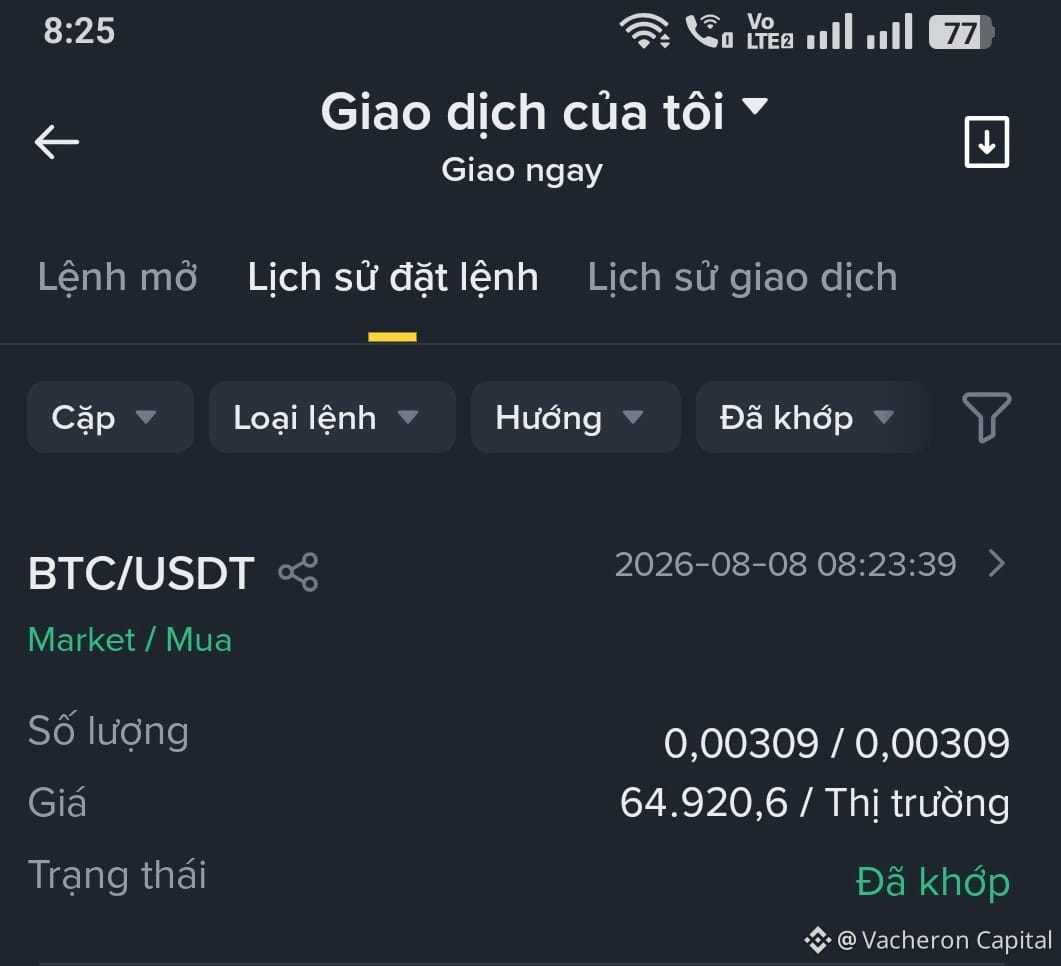Expand the Giao dịch của tôi dropdown
Viewport: 1061px width, 966px height.
pyautogui.click(x=544, y=111)
